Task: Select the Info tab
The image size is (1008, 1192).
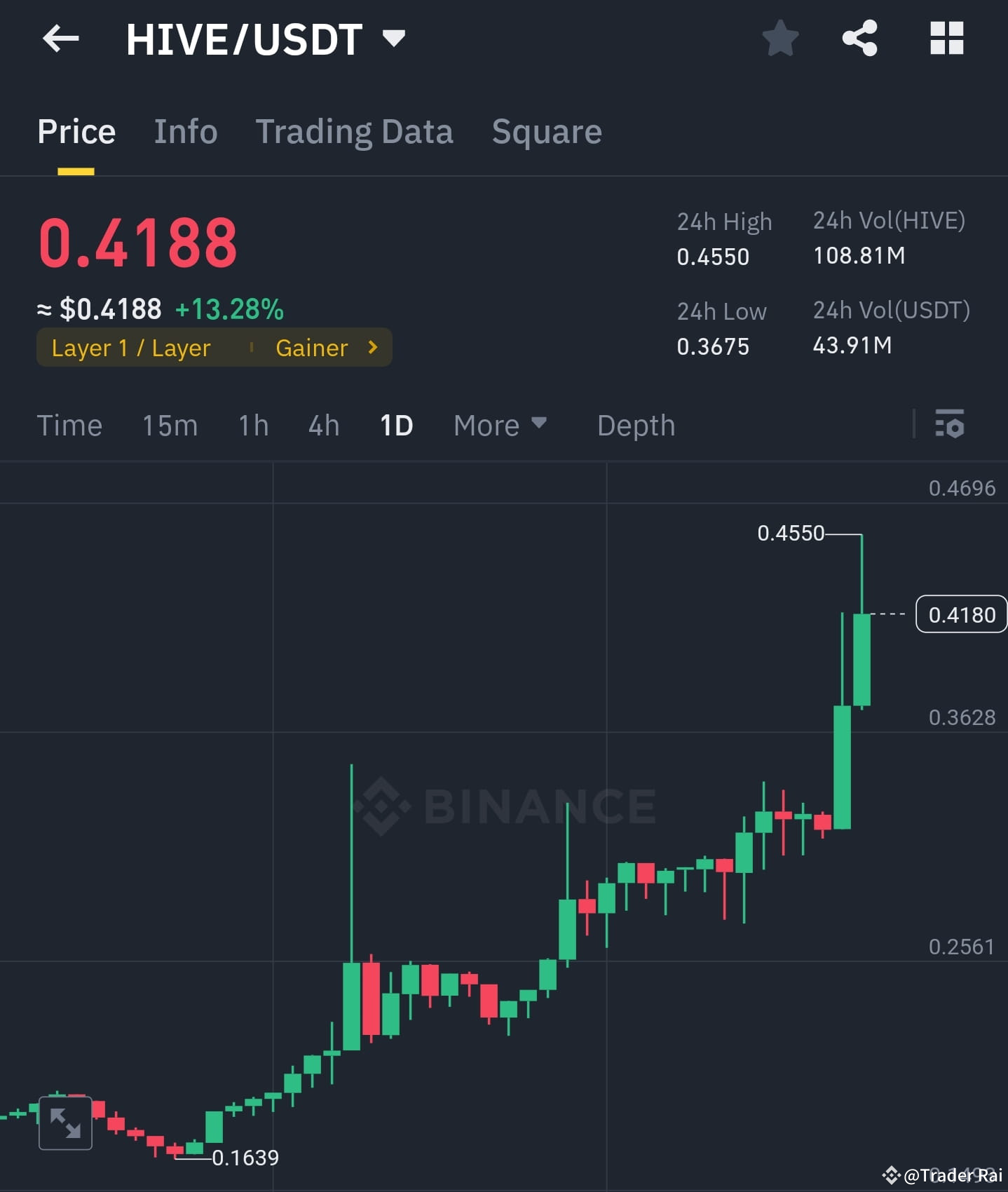Action: (x=186, y=132)
